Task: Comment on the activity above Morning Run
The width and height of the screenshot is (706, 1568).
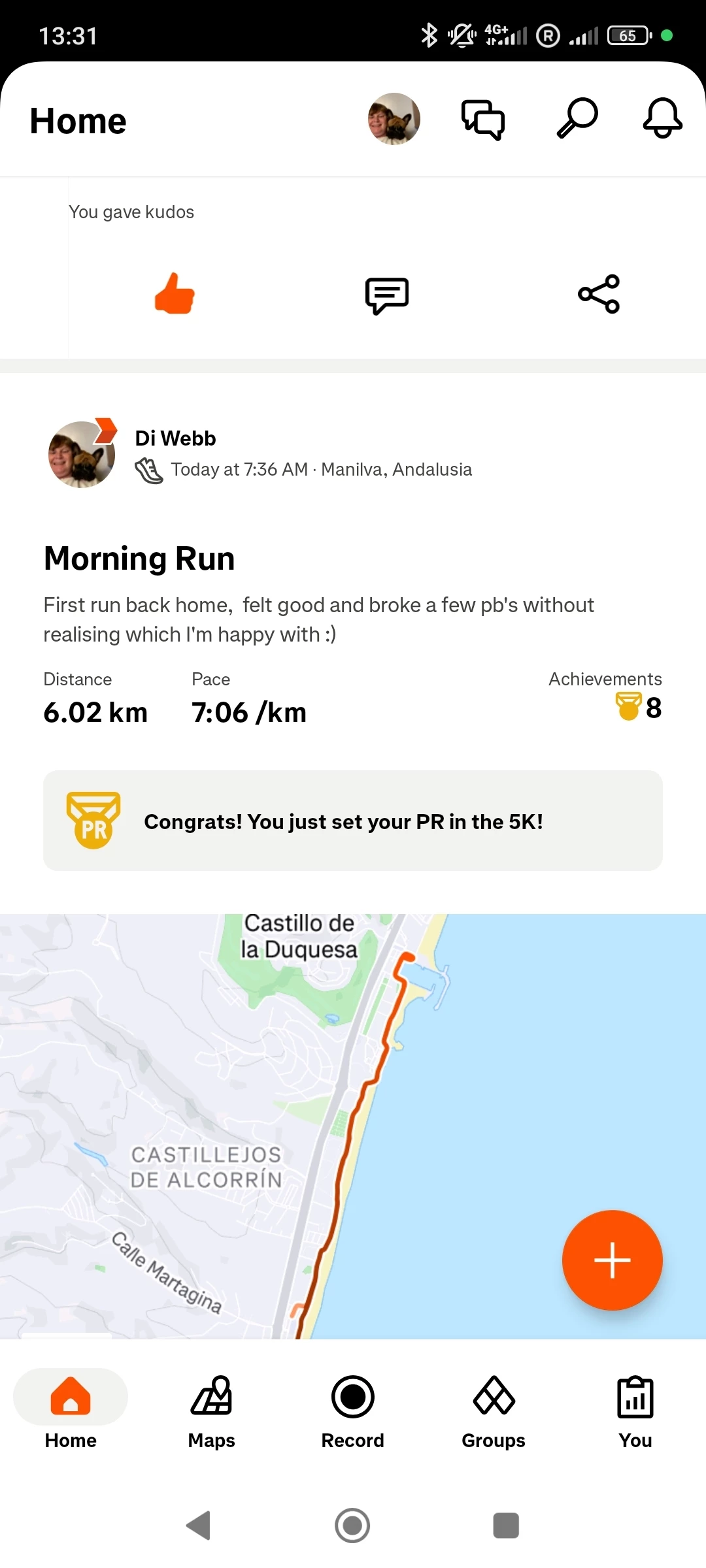Action: click(387, 295)
